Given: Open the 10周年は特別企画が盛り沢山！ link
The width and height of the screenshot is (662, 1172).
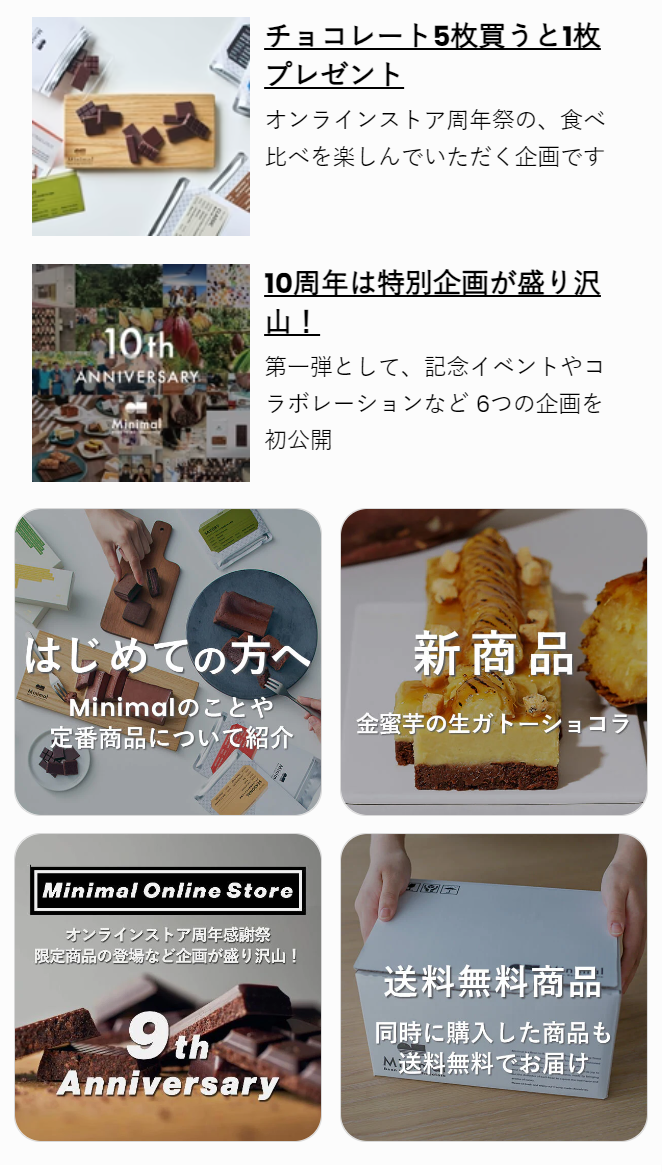Looking at the screenshot, I should click(432, 302).
